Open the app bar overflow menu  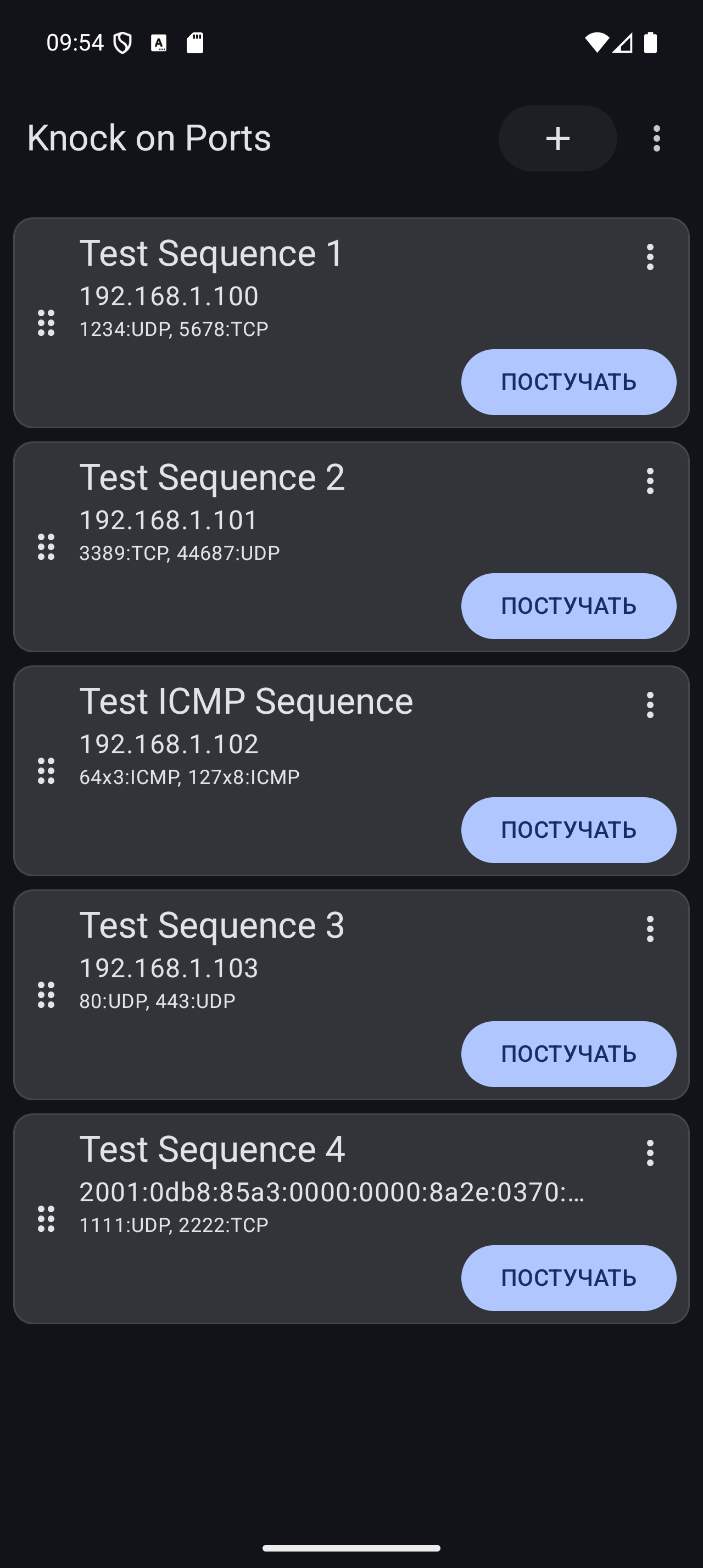tap(656, 138)
